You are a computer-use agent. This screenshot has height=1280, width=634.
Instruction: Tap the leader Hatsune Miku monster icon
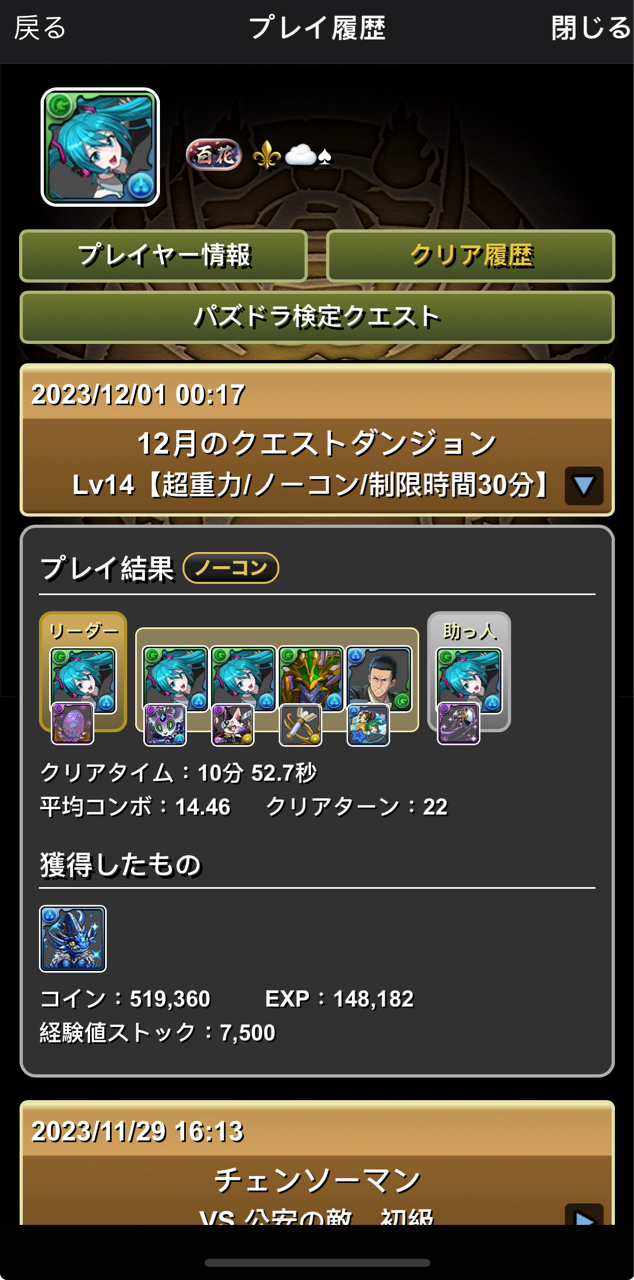(x=83, y=679)
